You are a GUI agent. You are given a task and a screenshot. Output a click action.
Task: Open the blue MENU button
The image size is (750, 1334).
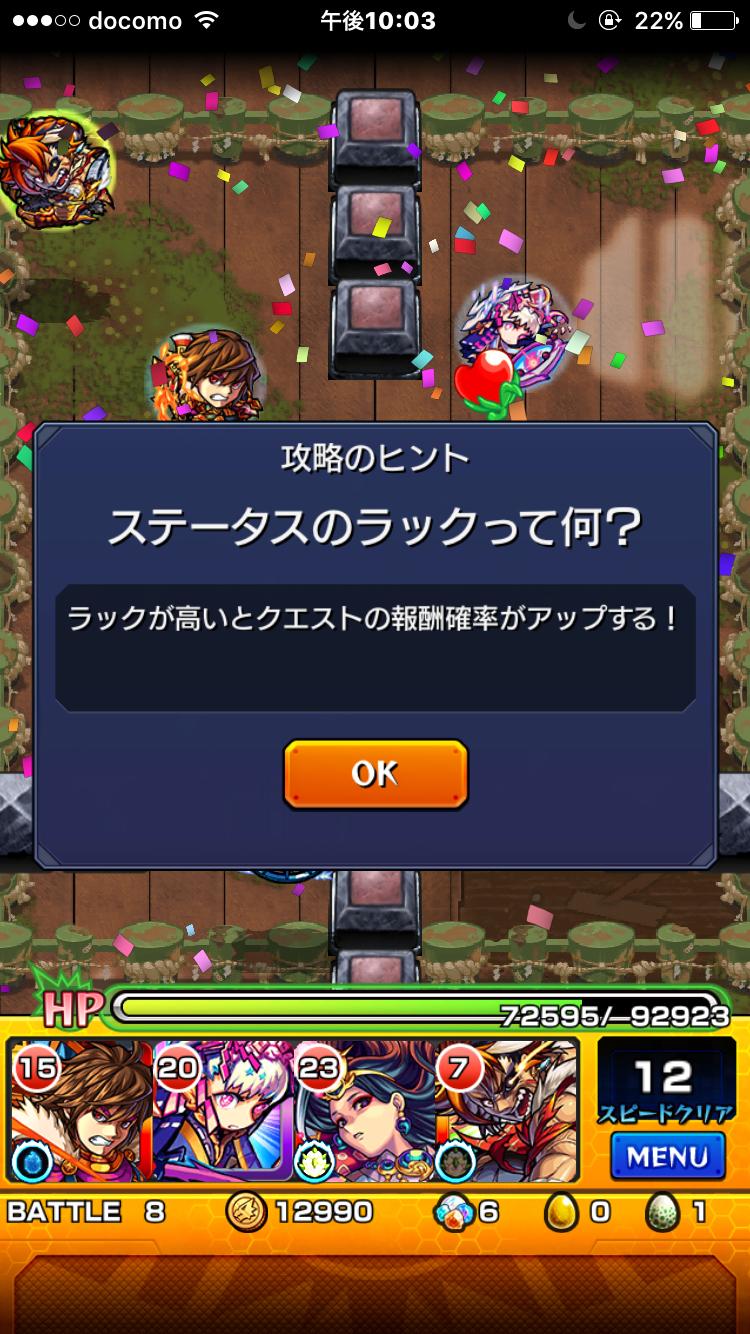tap(665, 1156)
